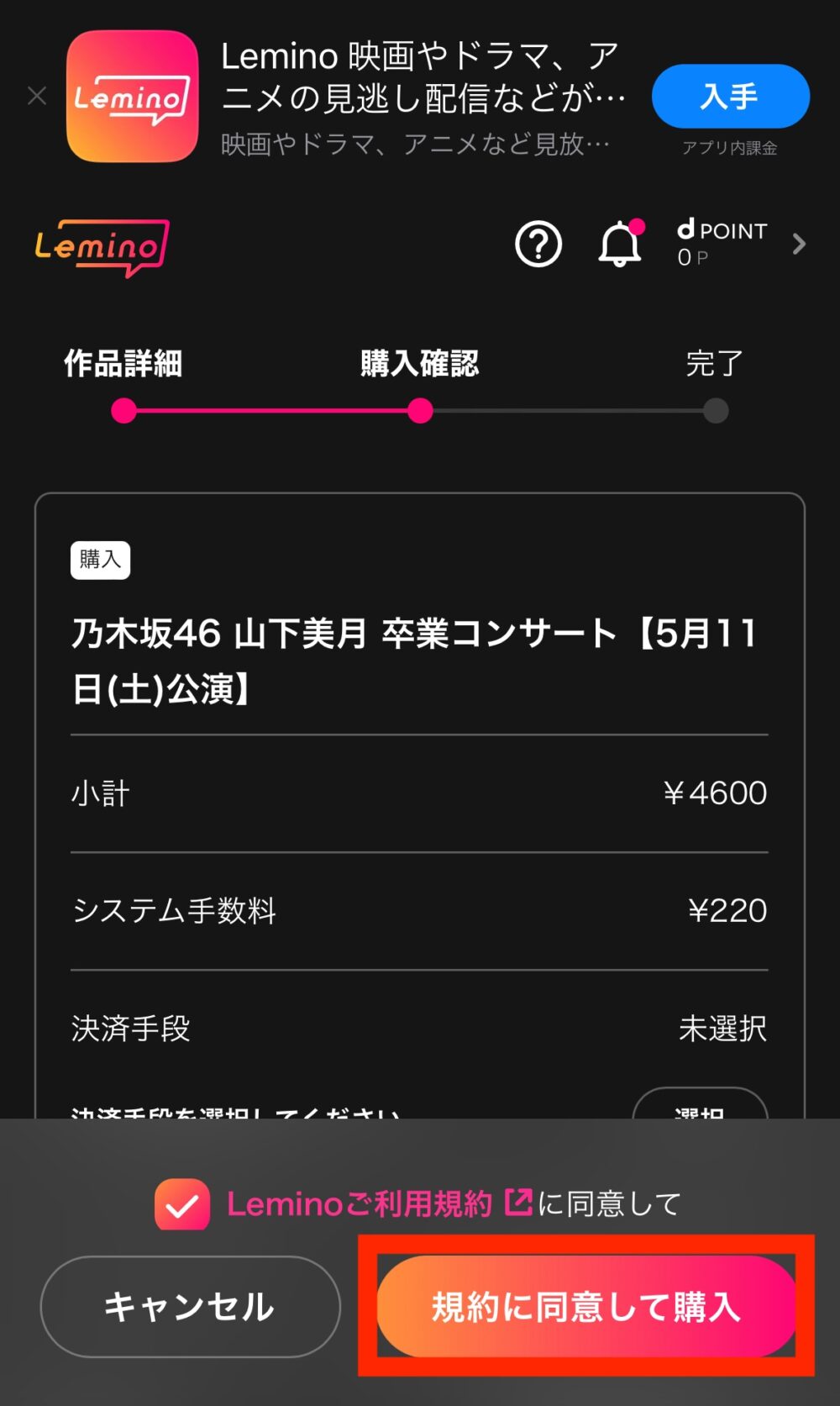Tap the Lemino logo to go home

pos(102,247)
